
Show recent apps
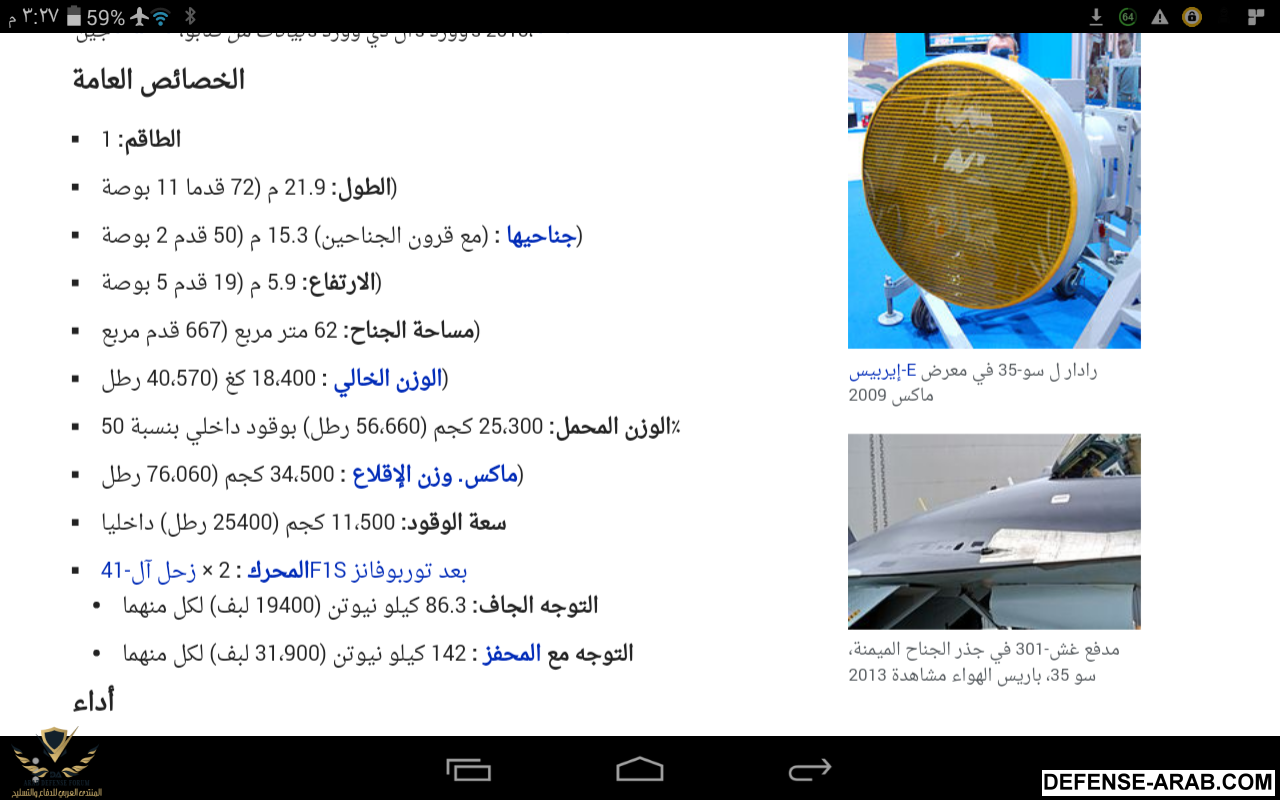point(468,768)
